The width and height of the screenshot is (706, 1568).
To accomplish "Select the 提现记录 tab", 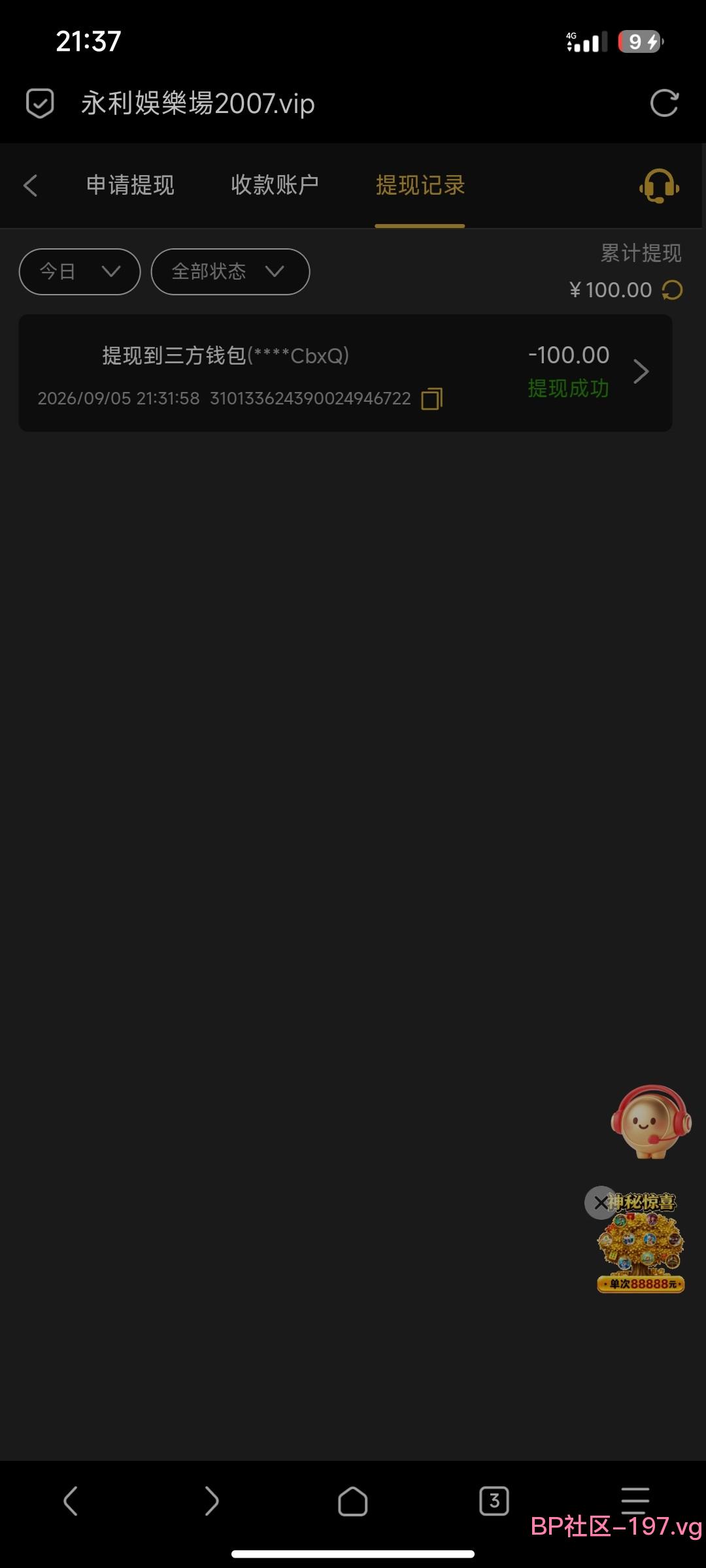I will (x=420, y=186).
